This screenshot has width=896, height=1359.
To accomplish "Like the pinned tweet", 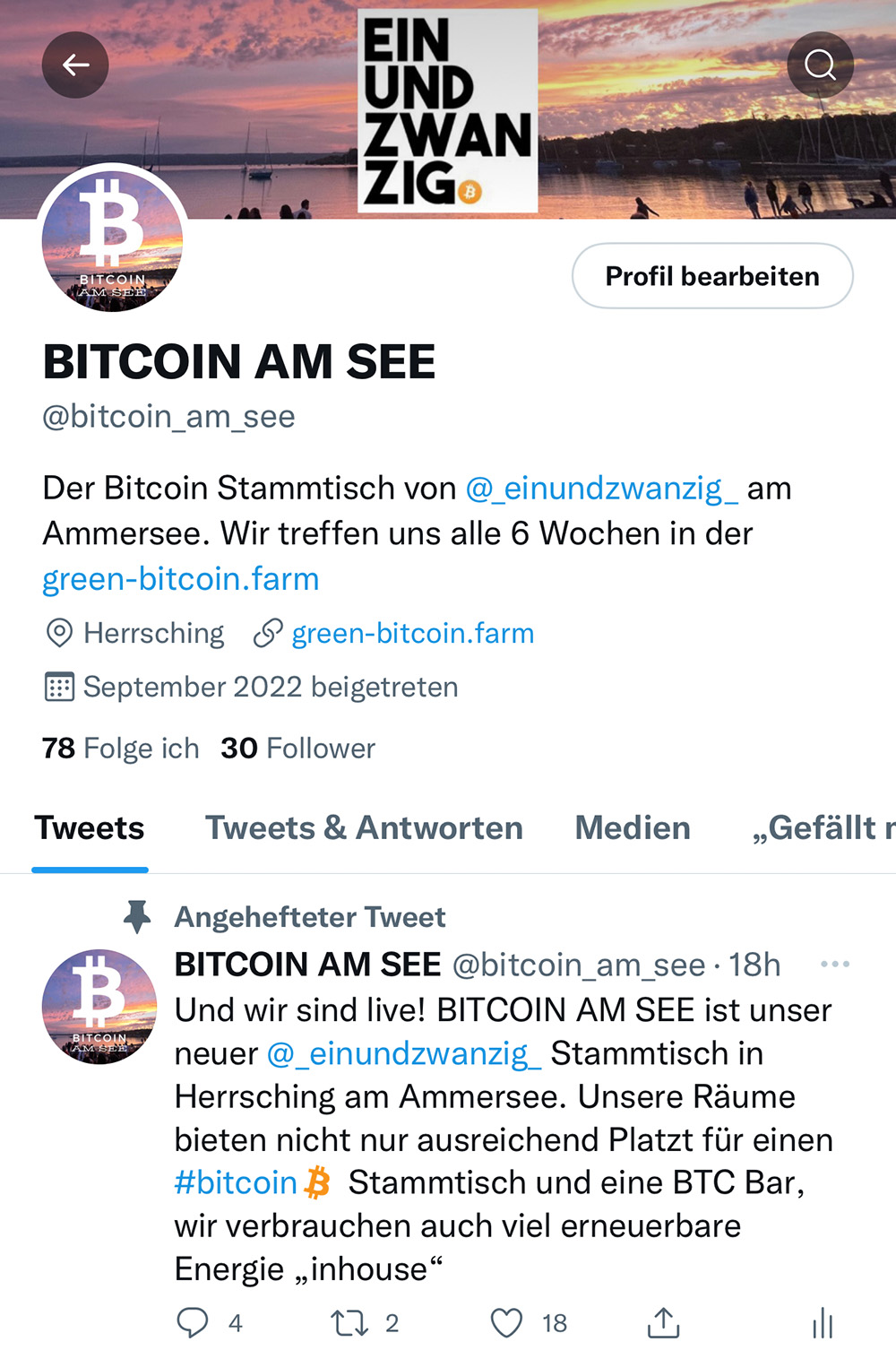I will [x=507, y=1322].
